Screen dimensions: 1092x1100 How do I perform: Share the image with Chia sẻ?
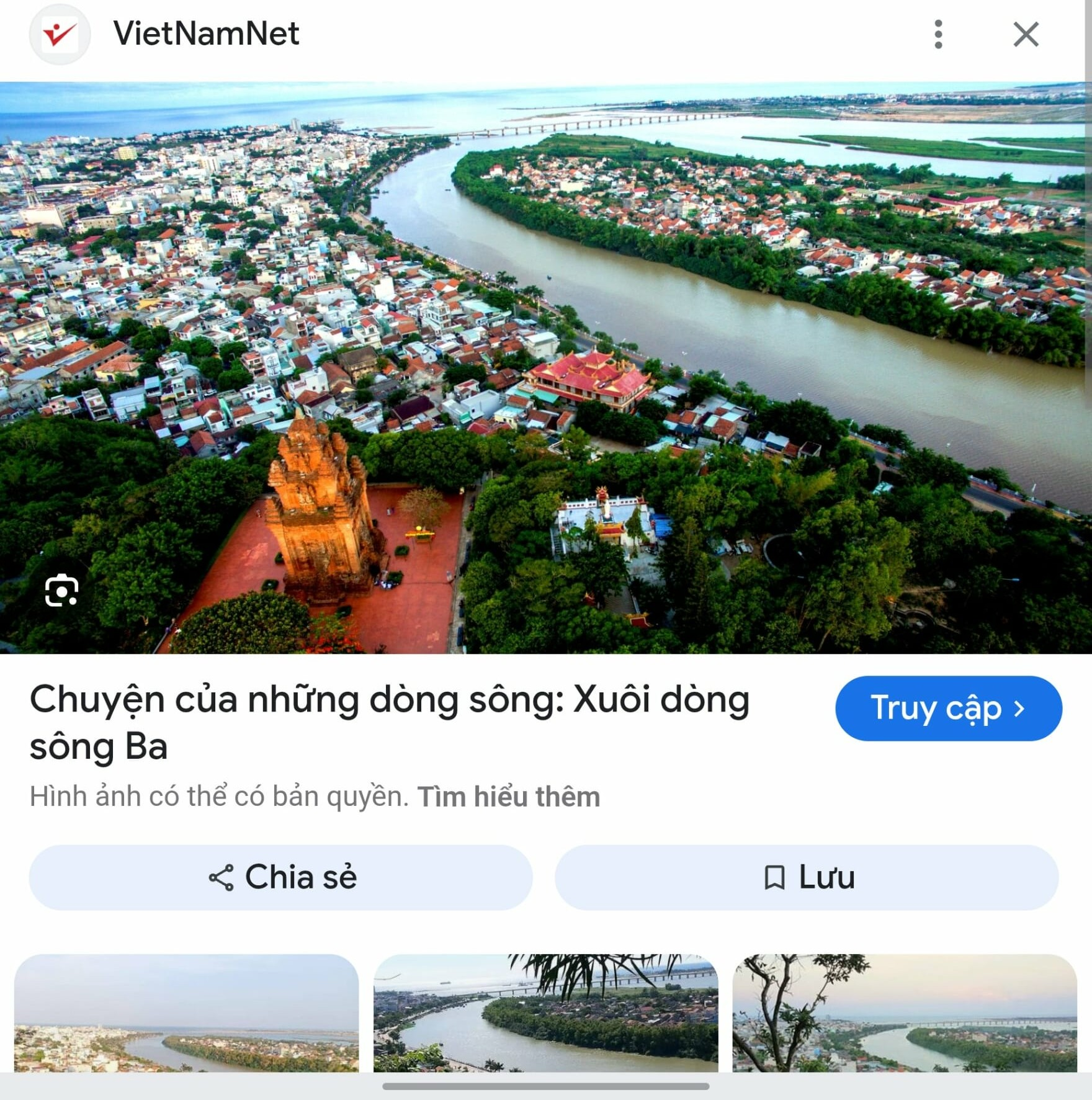click(x=281, y=877)
